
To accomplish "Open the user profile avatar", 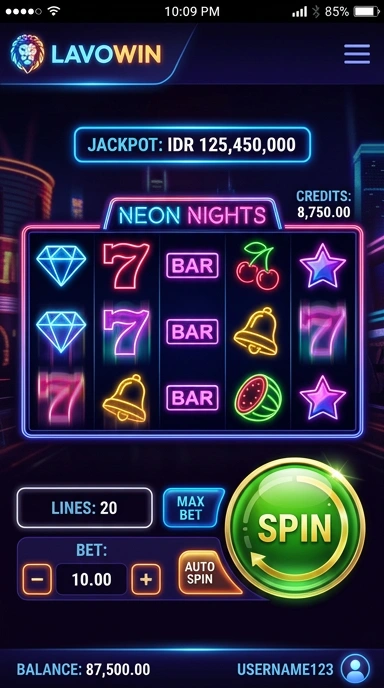I will tap(355, 669).
